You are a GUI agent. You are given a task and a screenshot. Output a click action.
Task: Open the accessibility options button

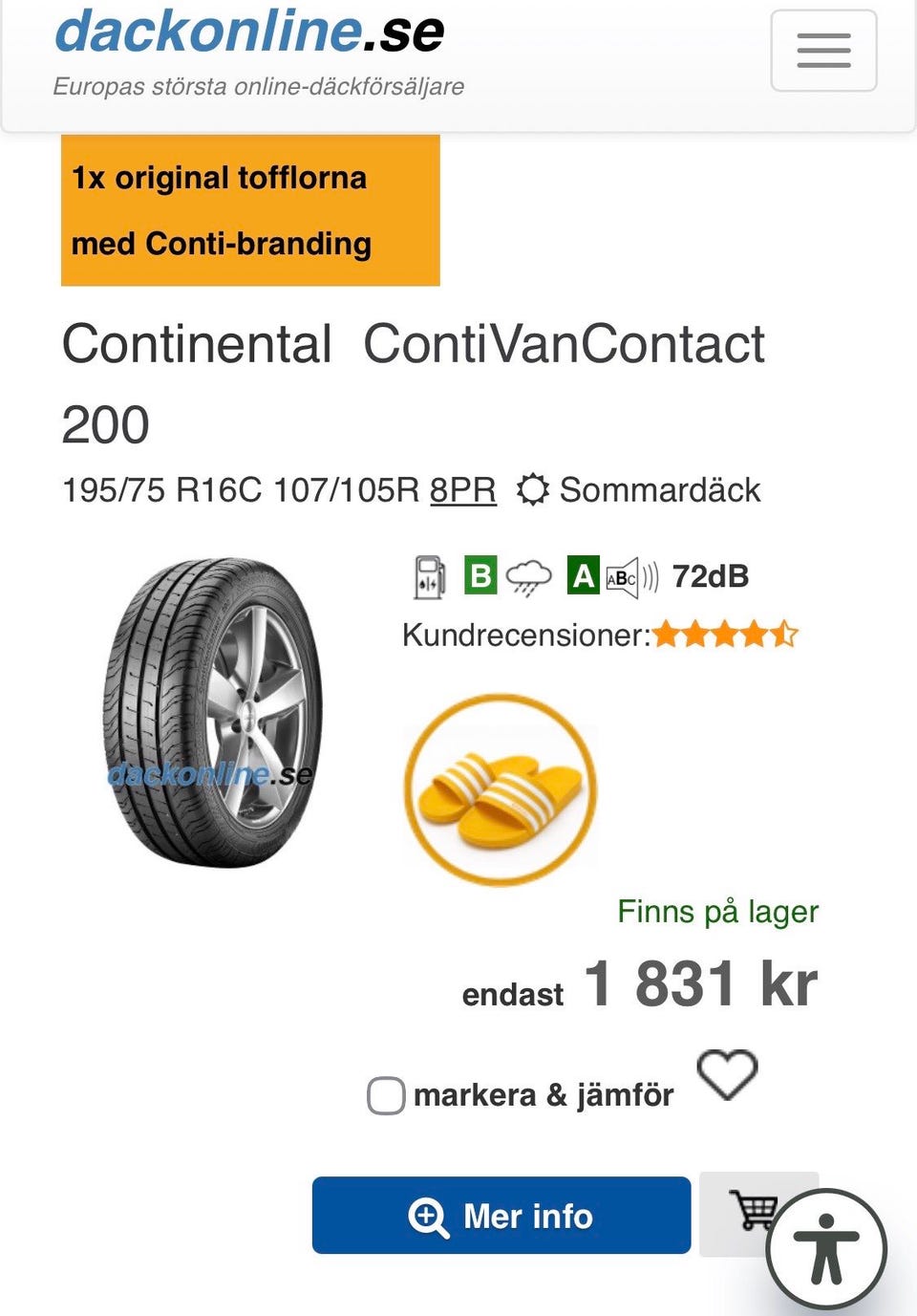point(826,1249)
